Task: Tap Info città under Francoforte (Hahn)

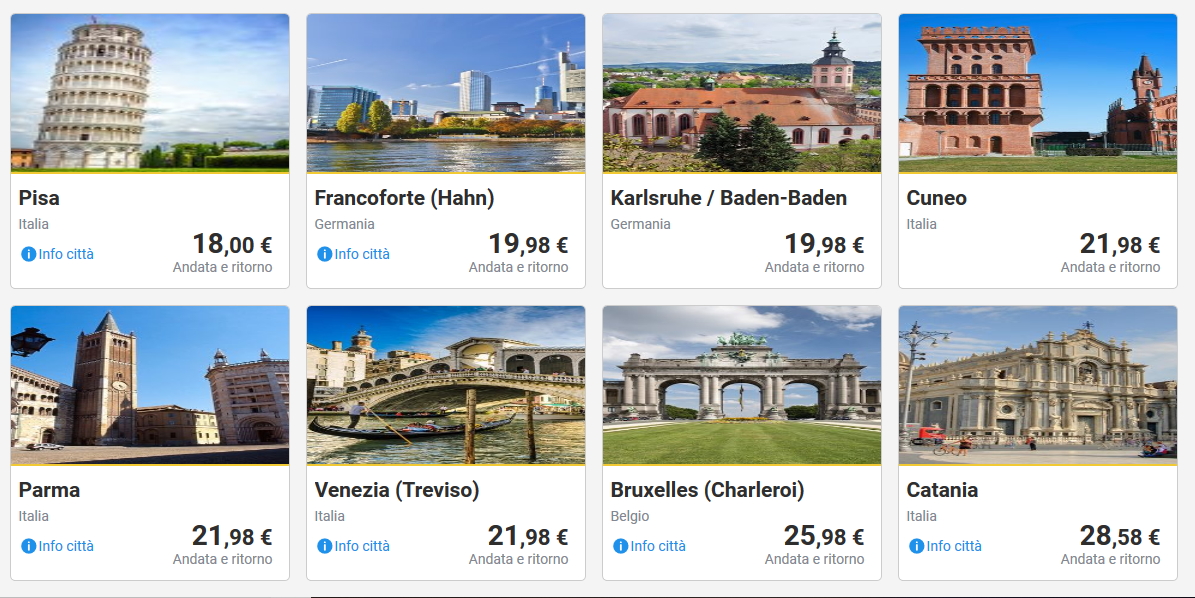Action: tap(354, 254)
